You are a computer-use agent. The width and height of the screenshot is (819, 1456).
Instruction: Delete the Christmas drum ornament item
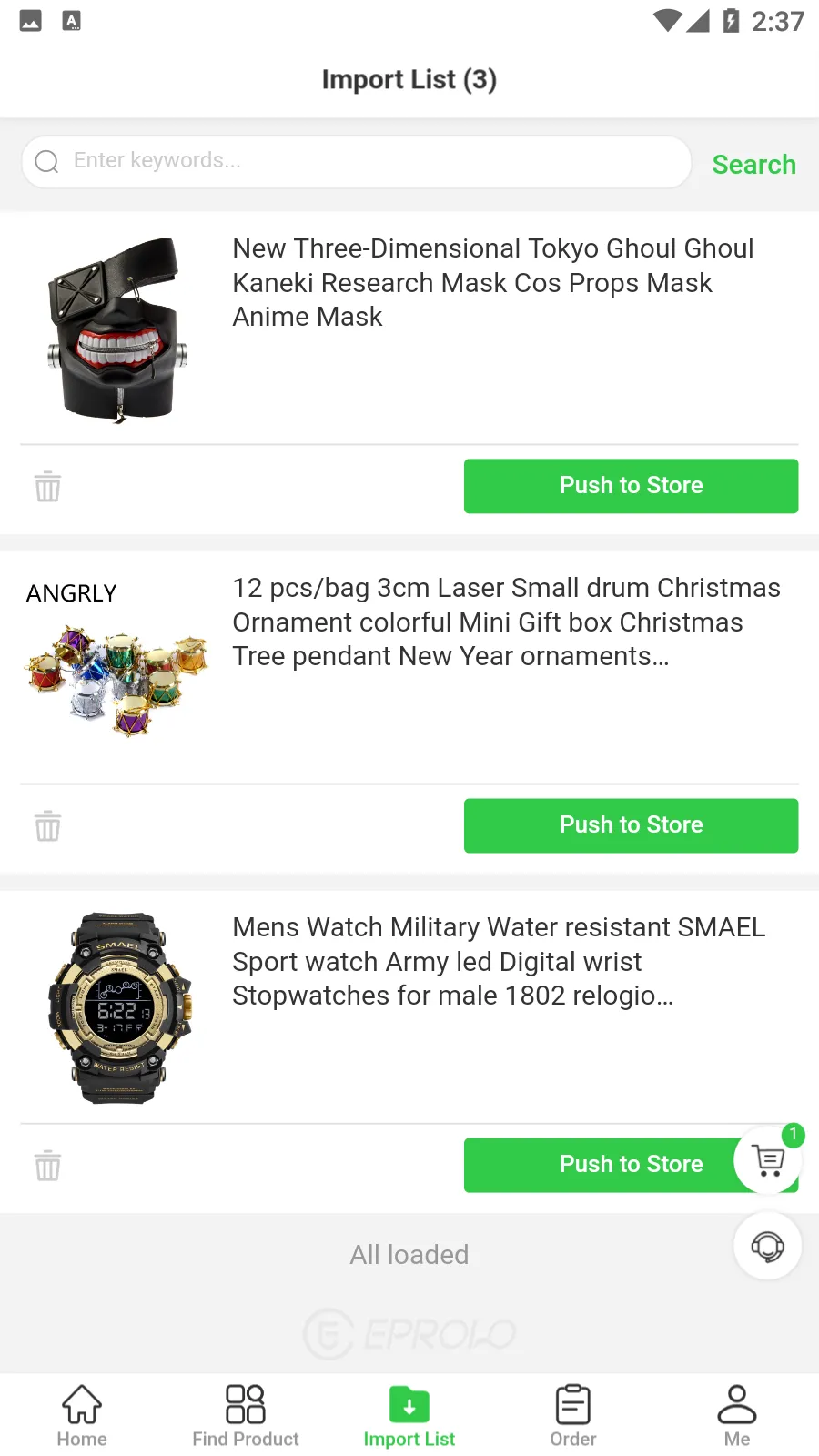(x=47, y=825)
